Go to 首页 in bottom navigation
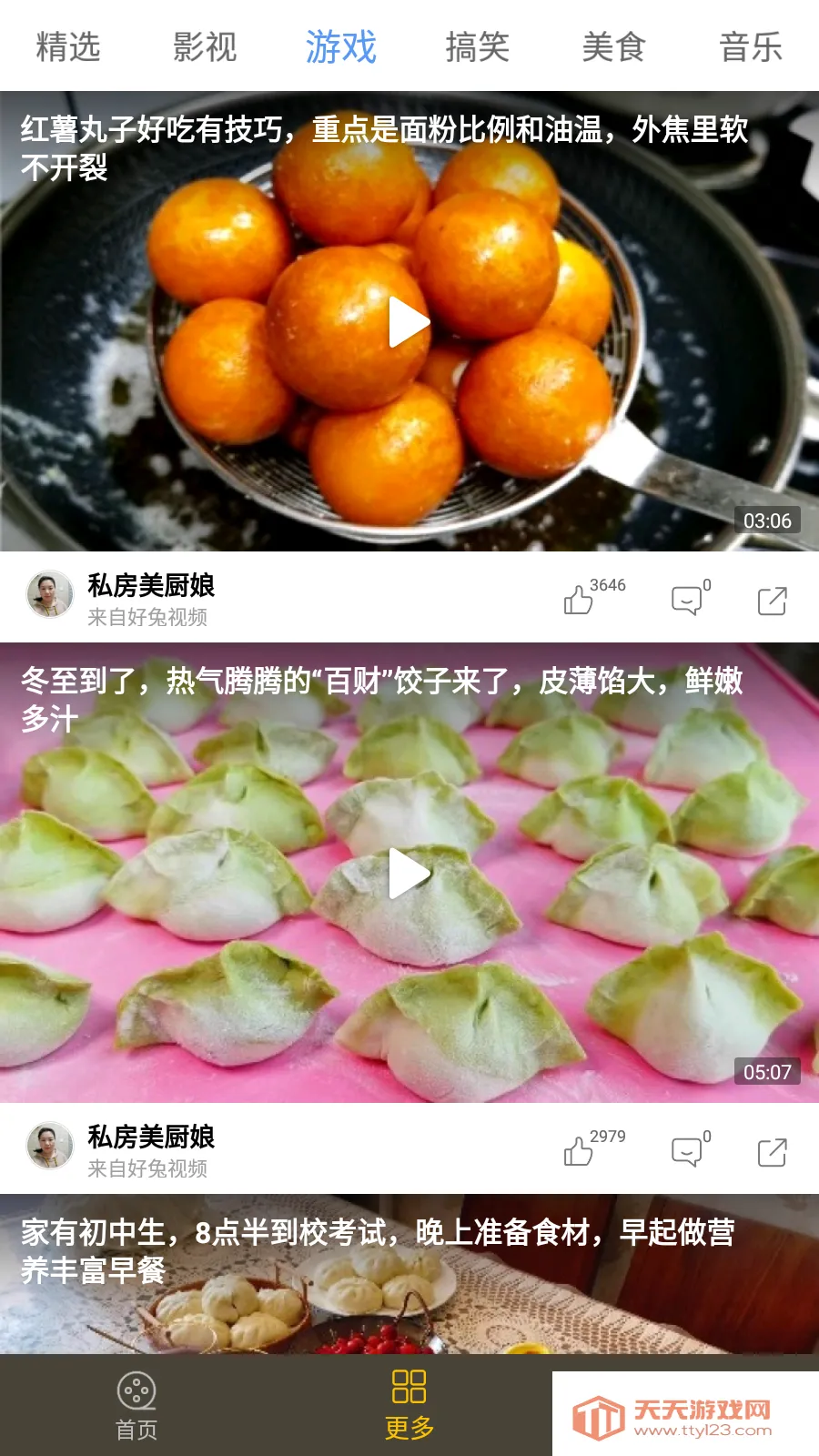This screenshot has height=1456, width=819. [x=136, y=1406]
